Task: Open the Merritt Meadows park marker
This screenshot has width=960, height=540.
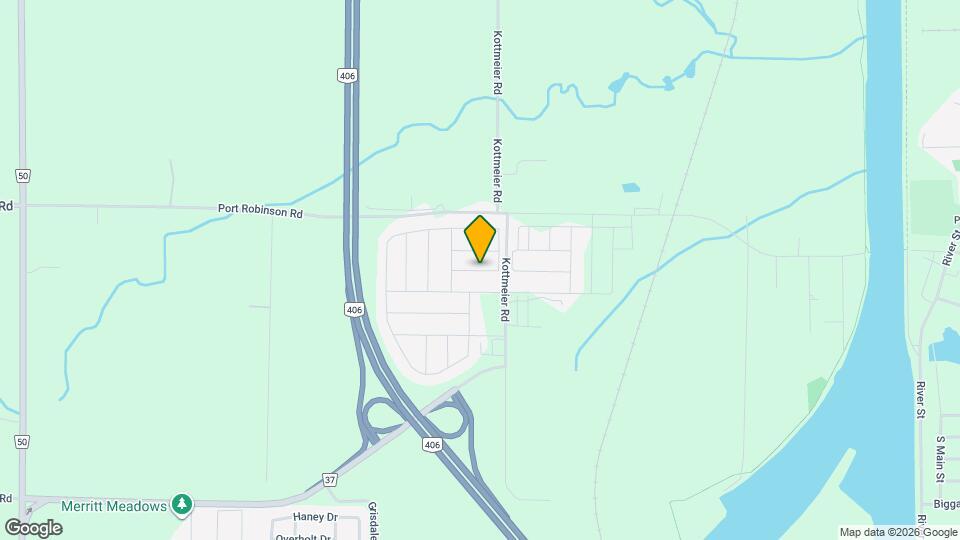Action: click(181, 505)
